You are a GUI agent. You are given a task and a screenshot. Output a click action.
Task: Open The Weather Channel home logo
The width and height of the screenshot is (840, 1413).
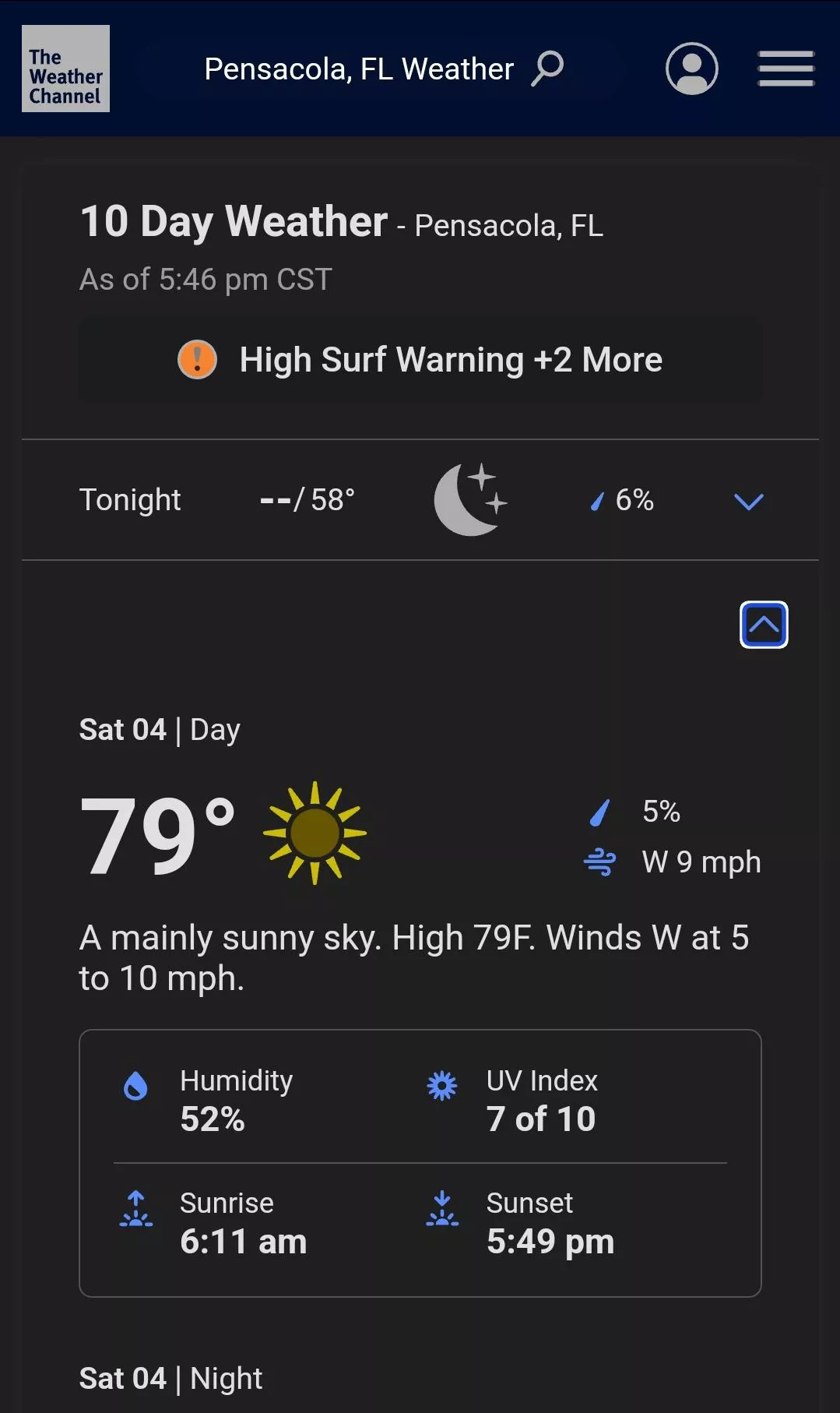tap(65, 69)
